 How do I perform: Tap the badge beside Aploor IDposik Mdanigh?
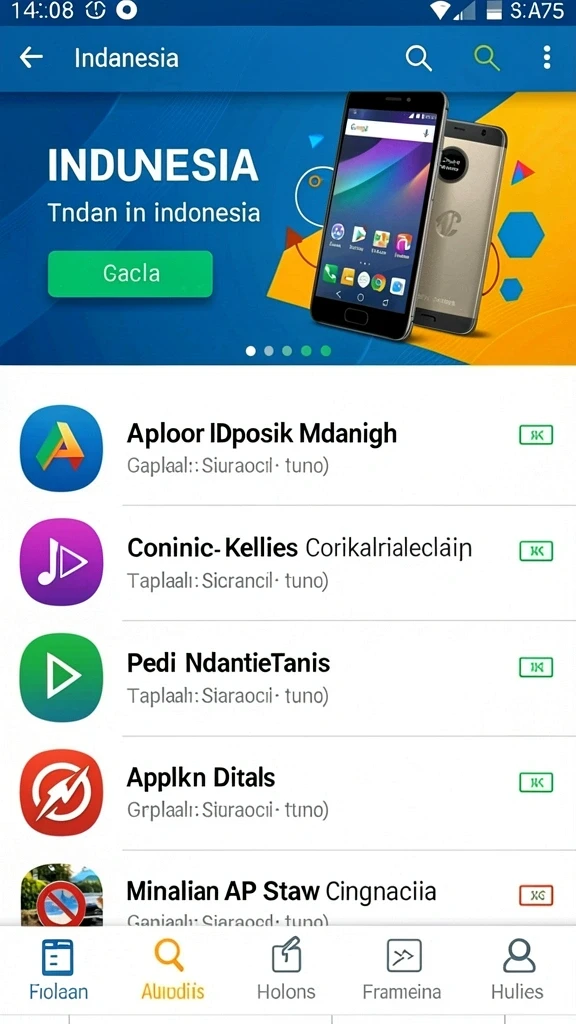536,435
